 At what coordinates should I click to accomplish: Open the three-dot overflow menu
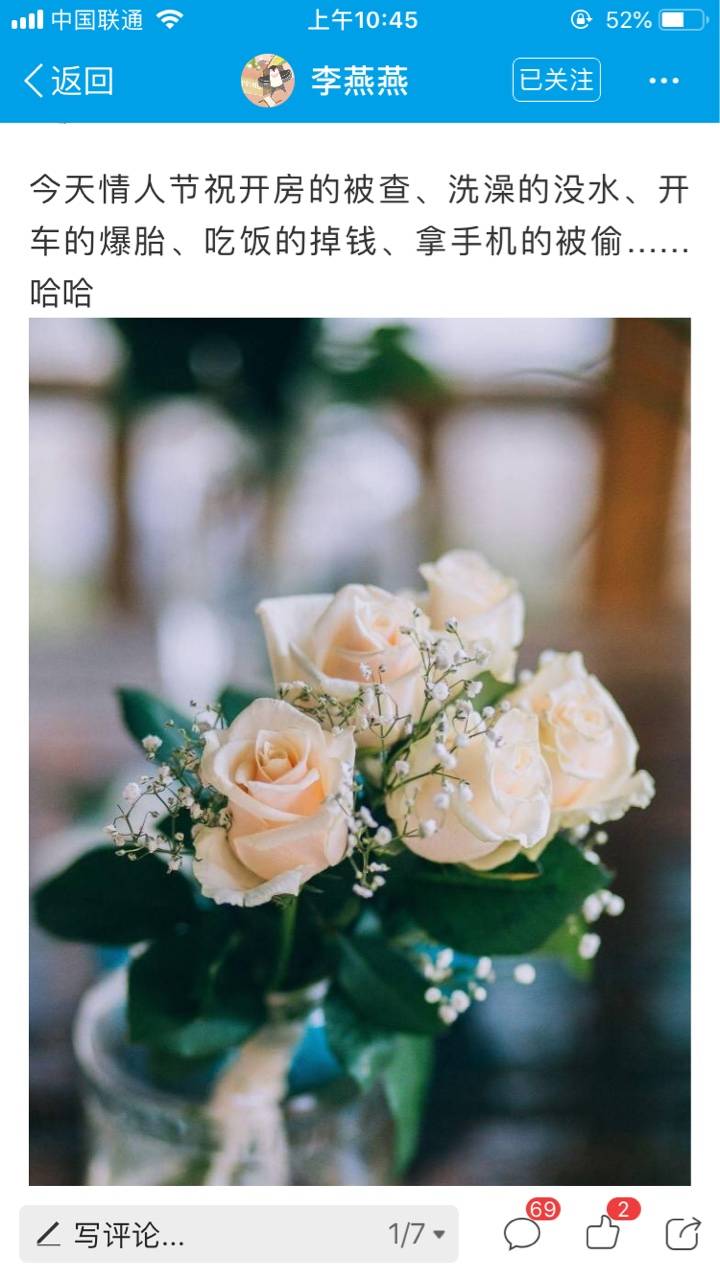(664, 81)
